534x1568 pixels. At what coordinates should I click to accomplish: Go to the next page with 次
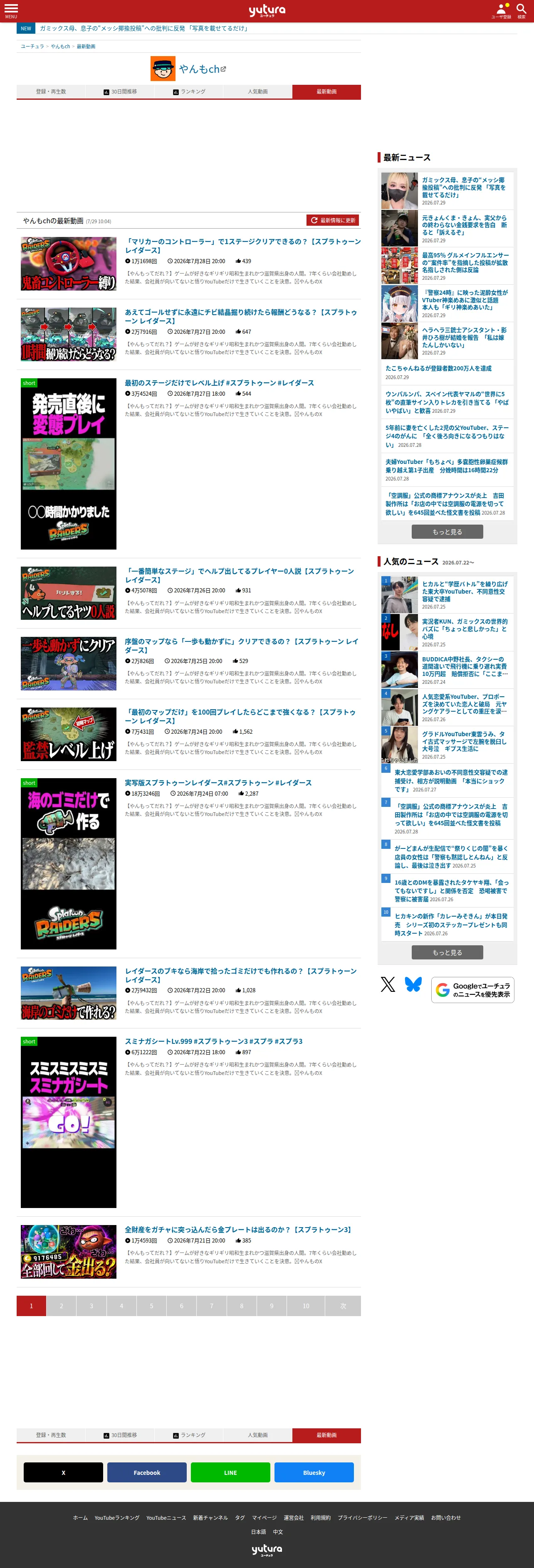pos(343,1306)
